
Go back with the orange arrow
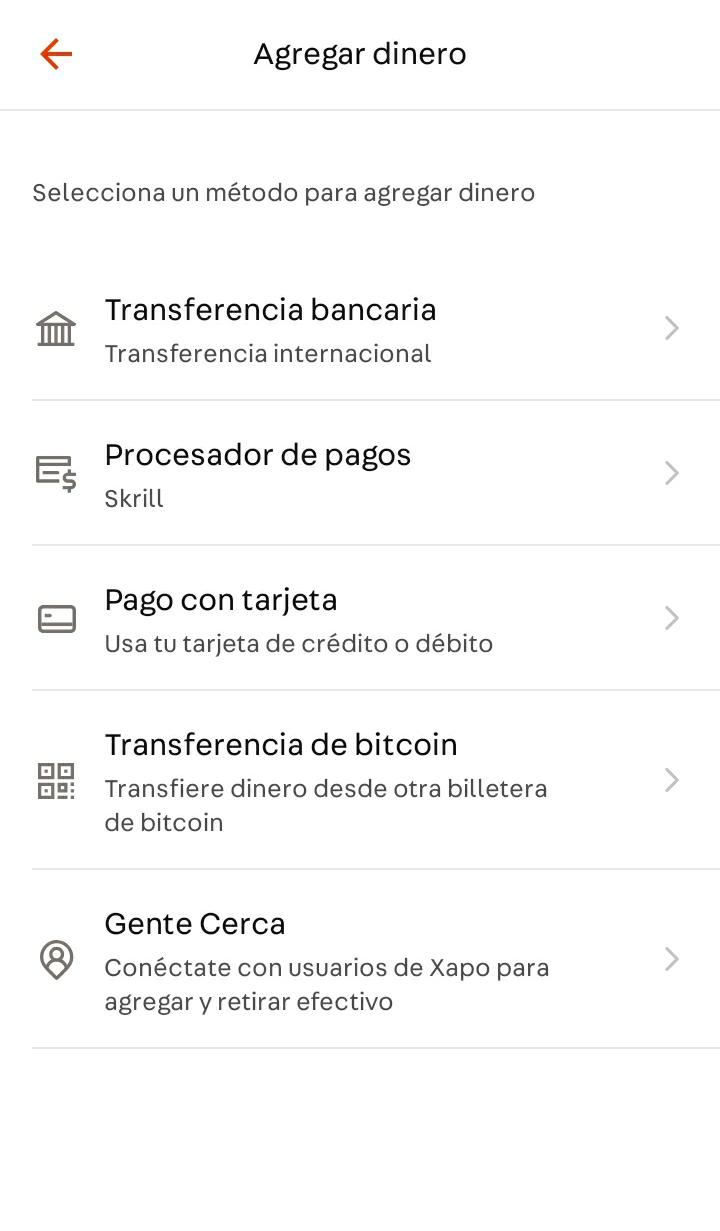pyautogui.click(x=56, y=54)
